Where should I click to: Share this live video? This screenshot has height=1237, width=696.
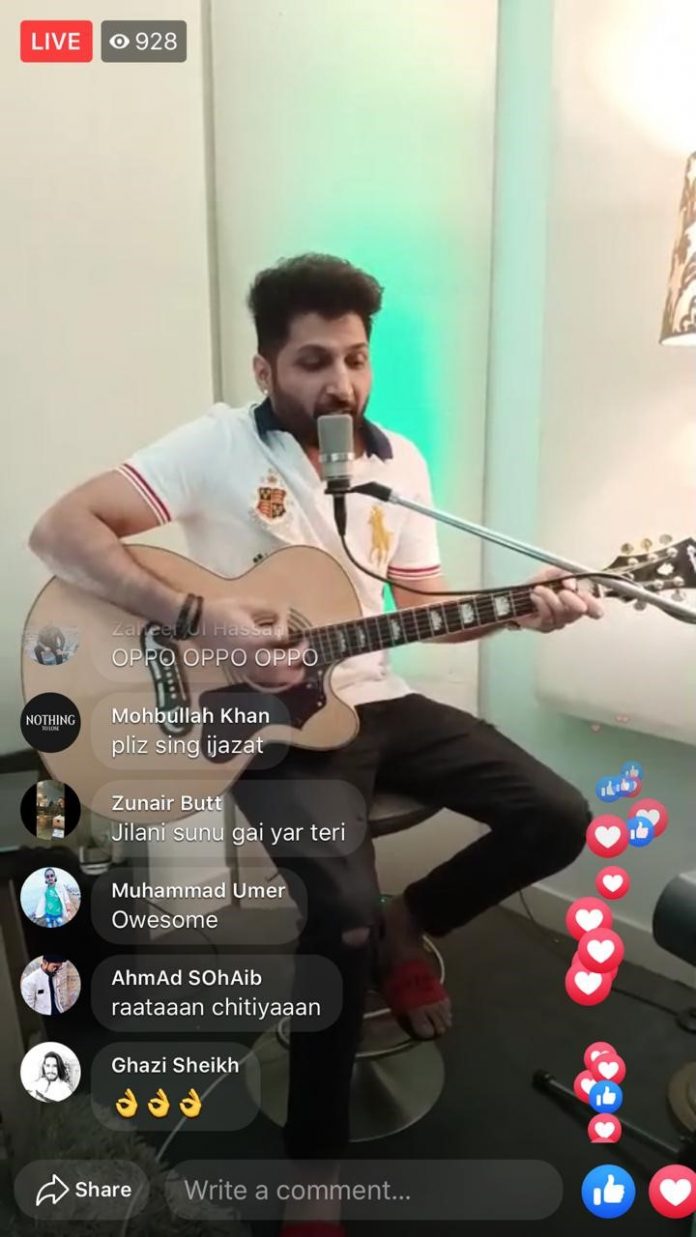point(83,1189)
